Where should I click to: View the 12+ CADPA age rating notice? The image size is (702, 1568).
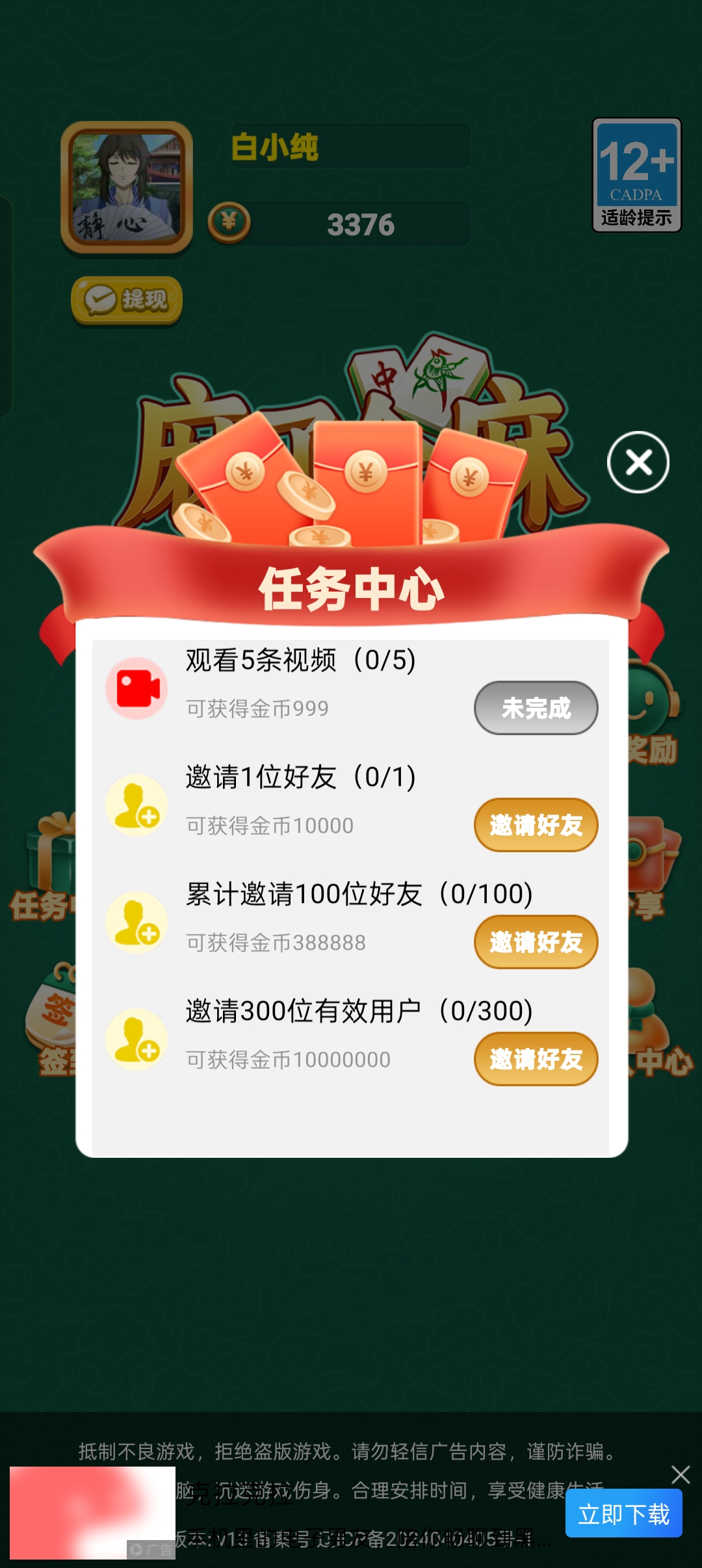[636, 175]
